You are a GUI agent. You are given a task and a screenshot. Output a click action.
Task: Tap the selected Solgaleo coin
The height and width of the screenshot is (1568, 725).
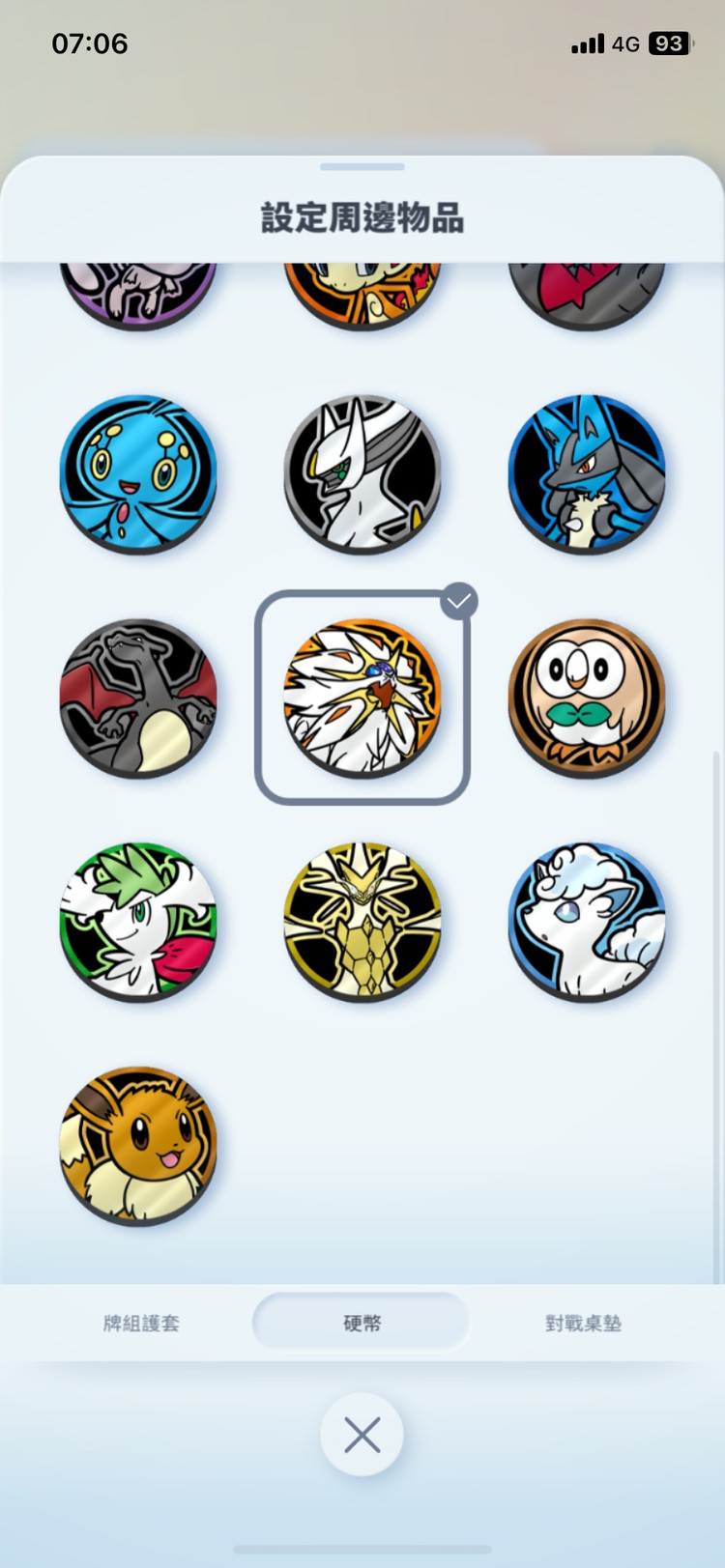coord(362,698)
